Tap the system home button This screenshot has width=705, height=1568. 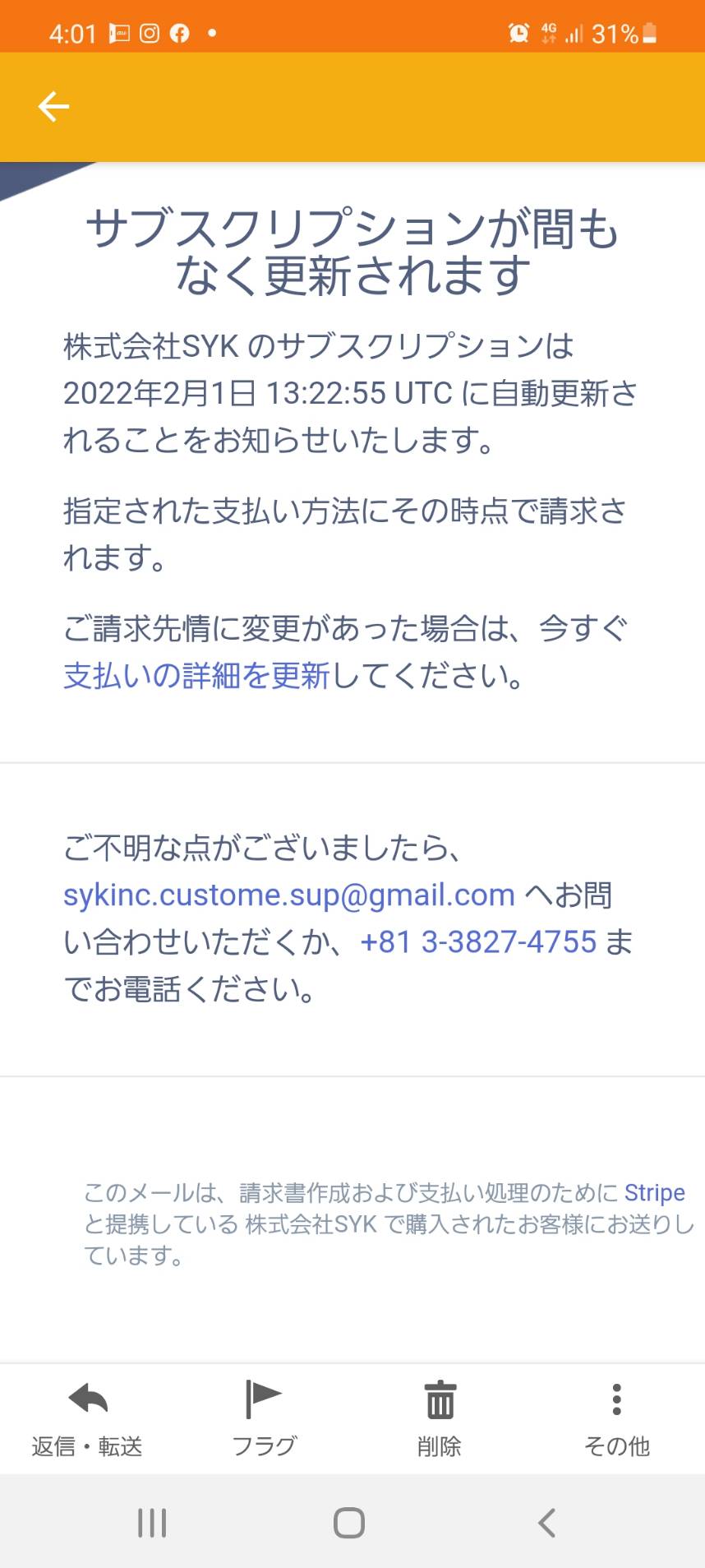coord(349,1523)
